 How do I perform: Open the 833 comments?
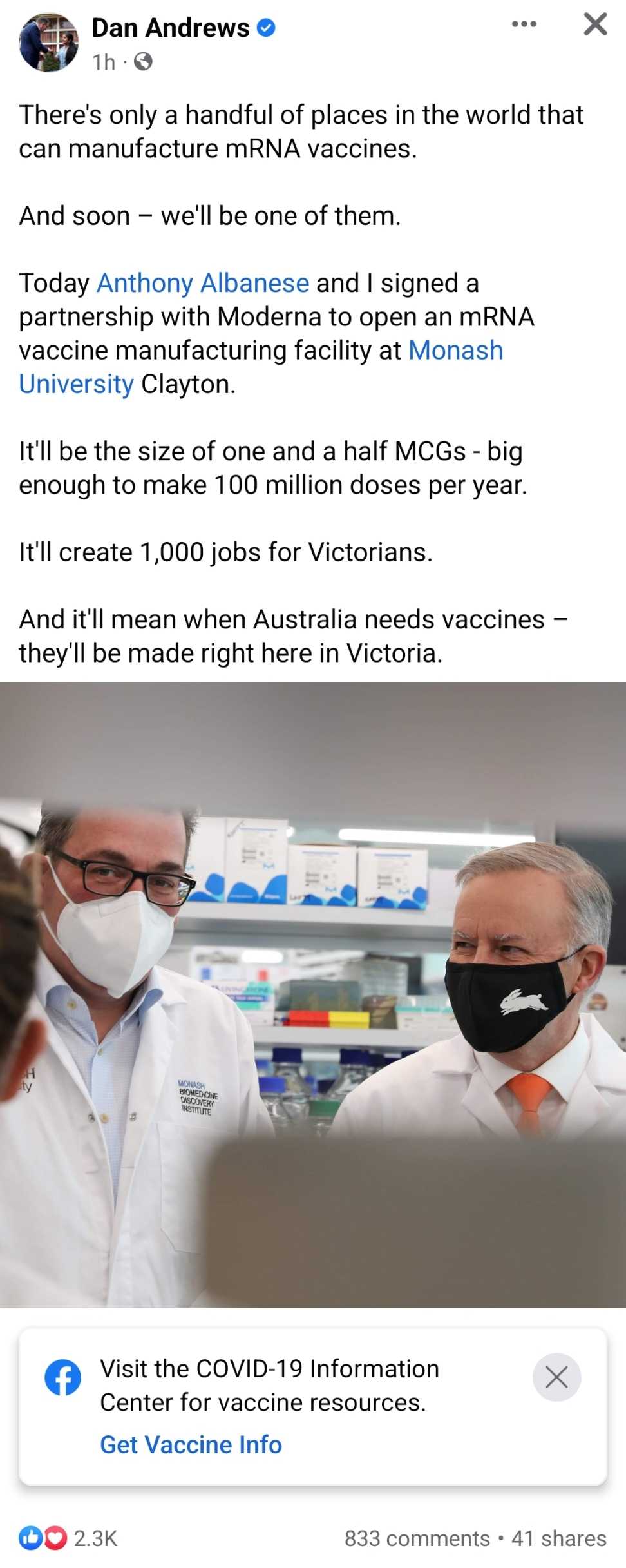417,1538
